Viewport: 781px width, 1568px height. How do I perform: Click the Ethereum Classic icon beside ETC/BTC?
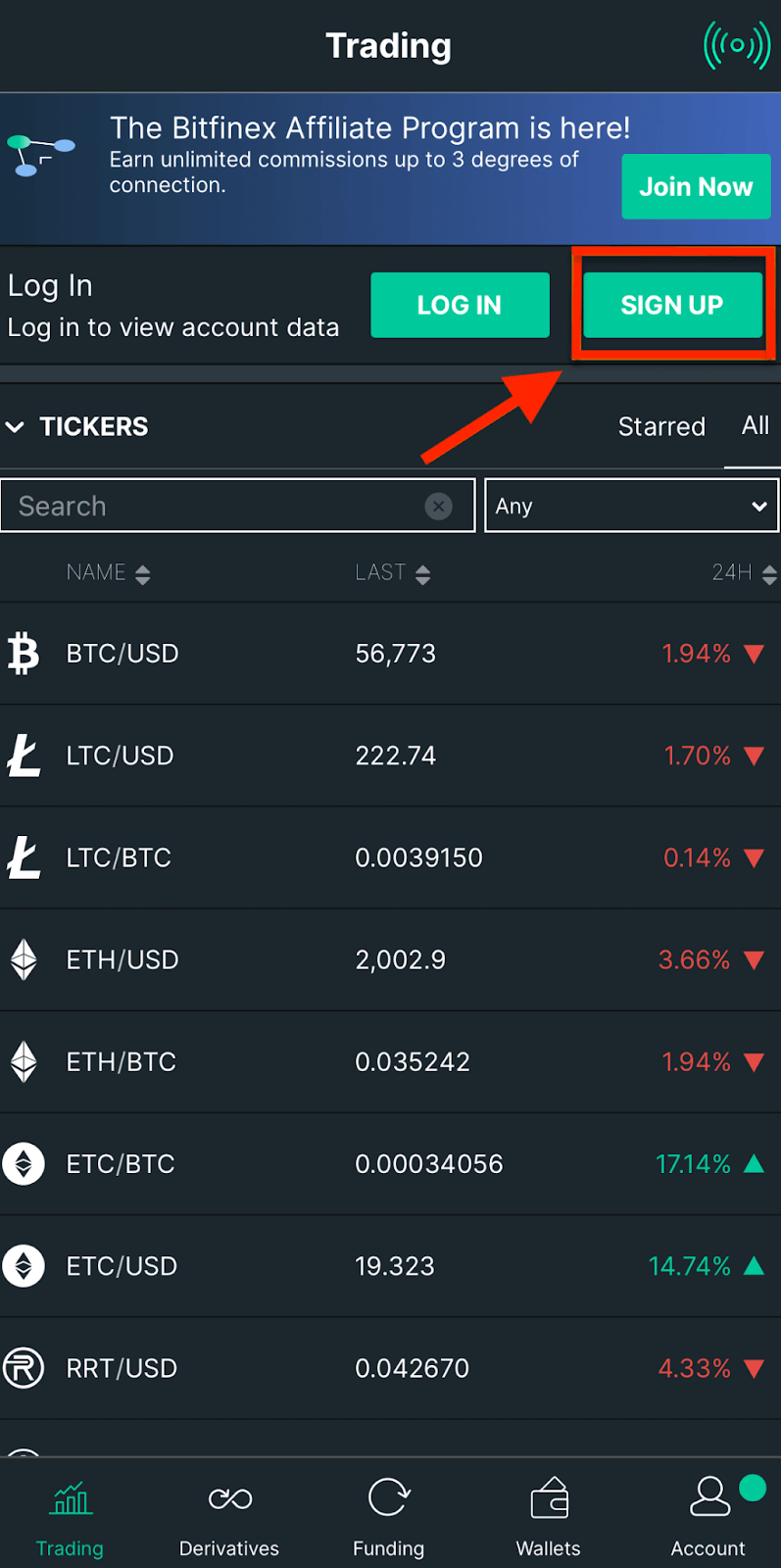click(x=24, y=1163)
